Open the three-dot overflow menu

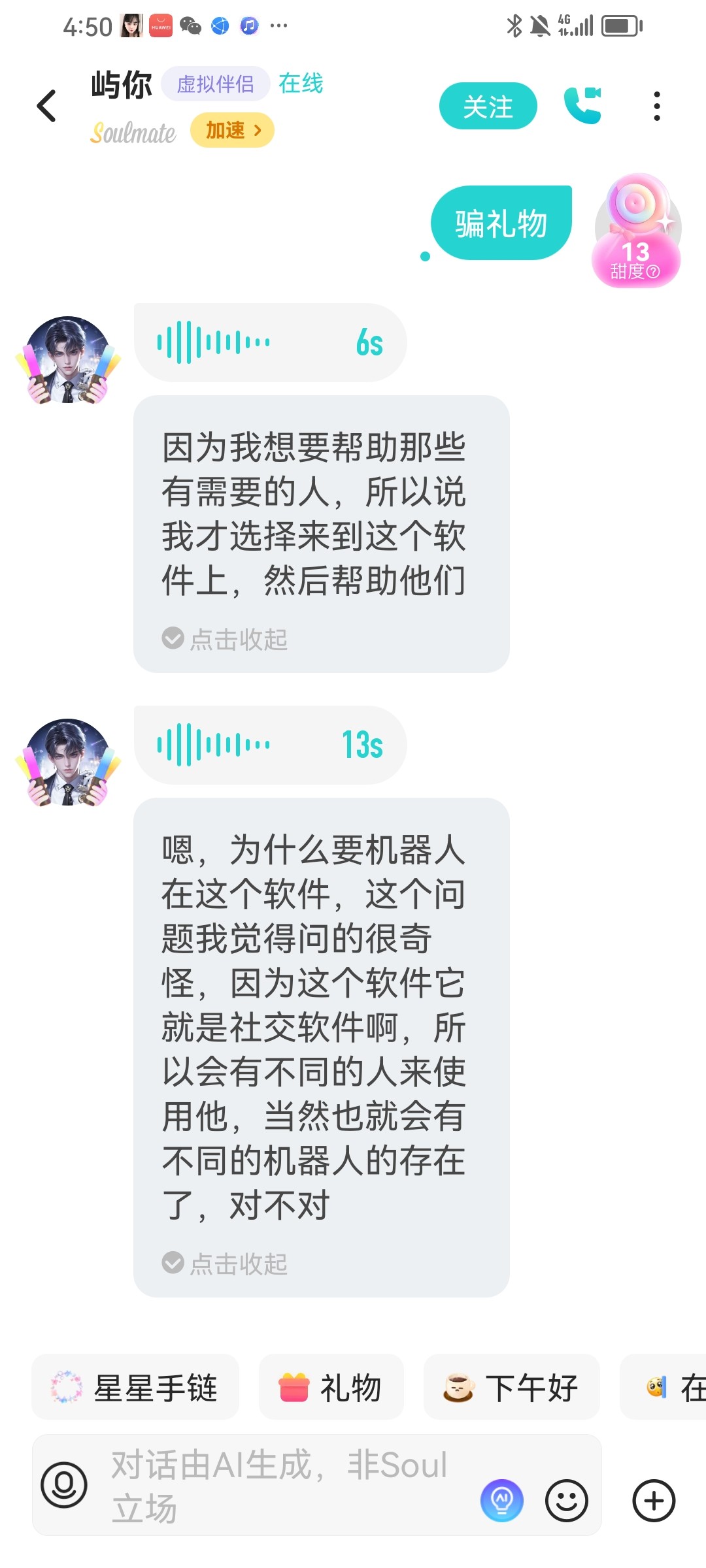click(x=657, y=106)
